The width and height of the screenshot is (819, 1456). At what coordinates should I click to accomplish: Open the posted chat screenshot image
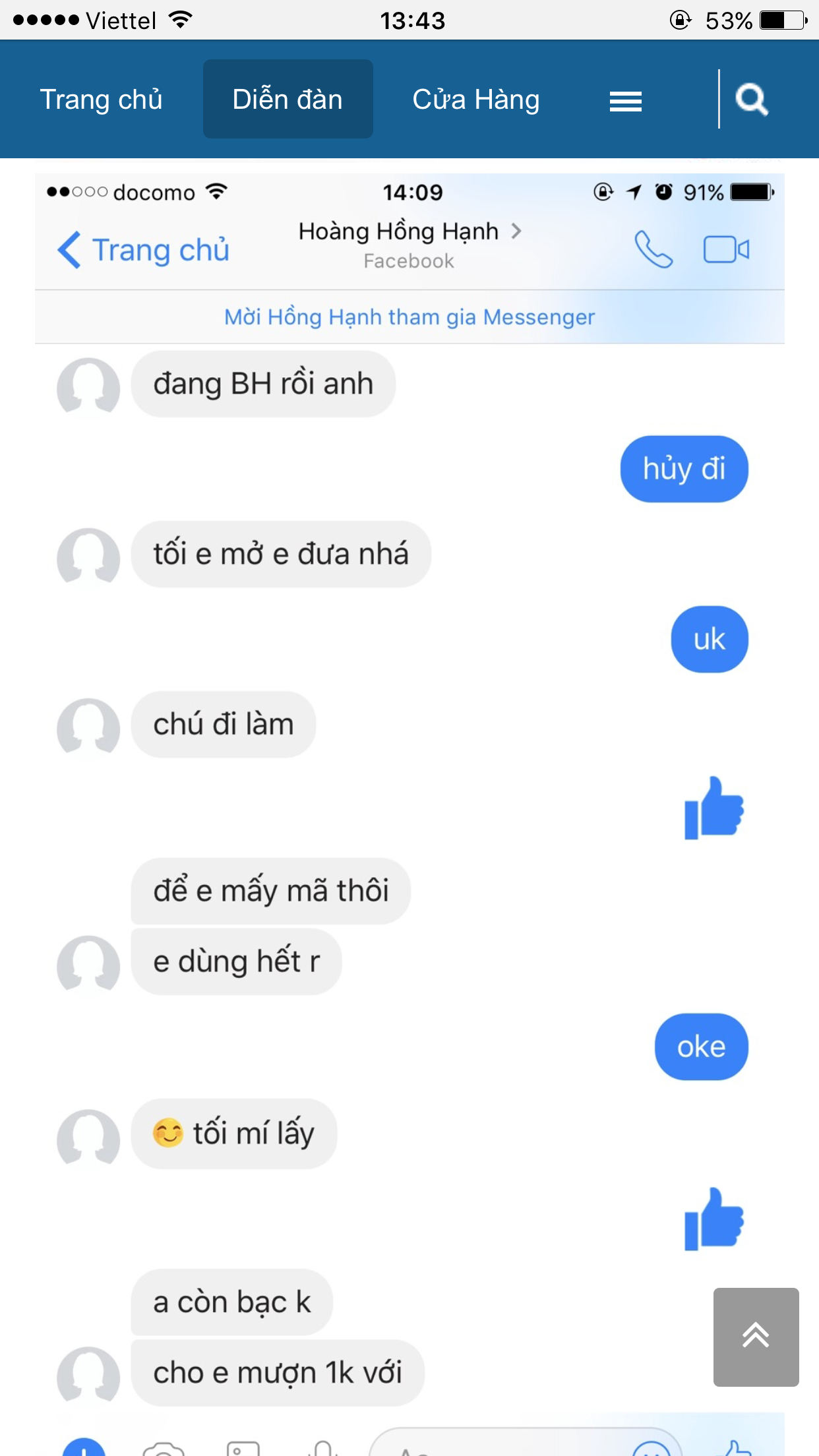click(409, 791)
